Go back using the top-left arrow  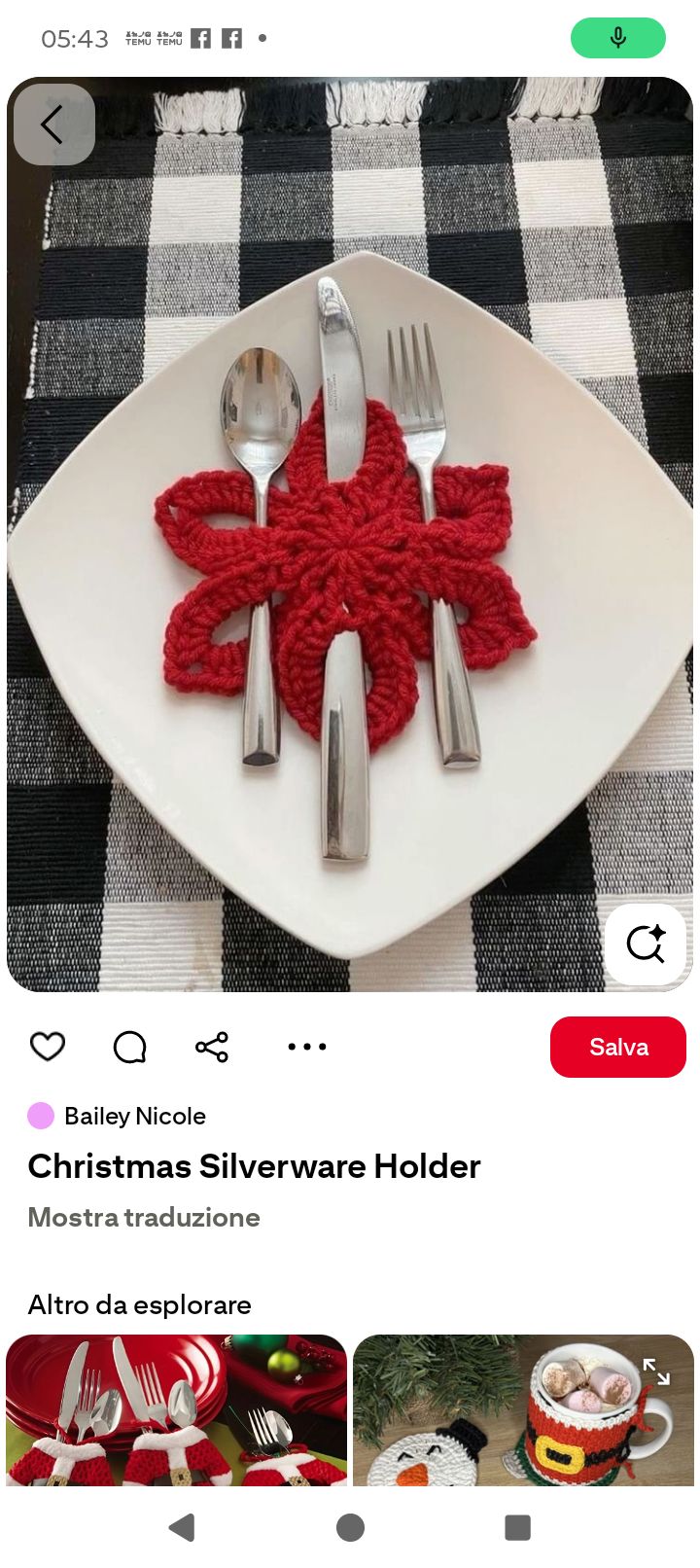click(x=53, y=125)
